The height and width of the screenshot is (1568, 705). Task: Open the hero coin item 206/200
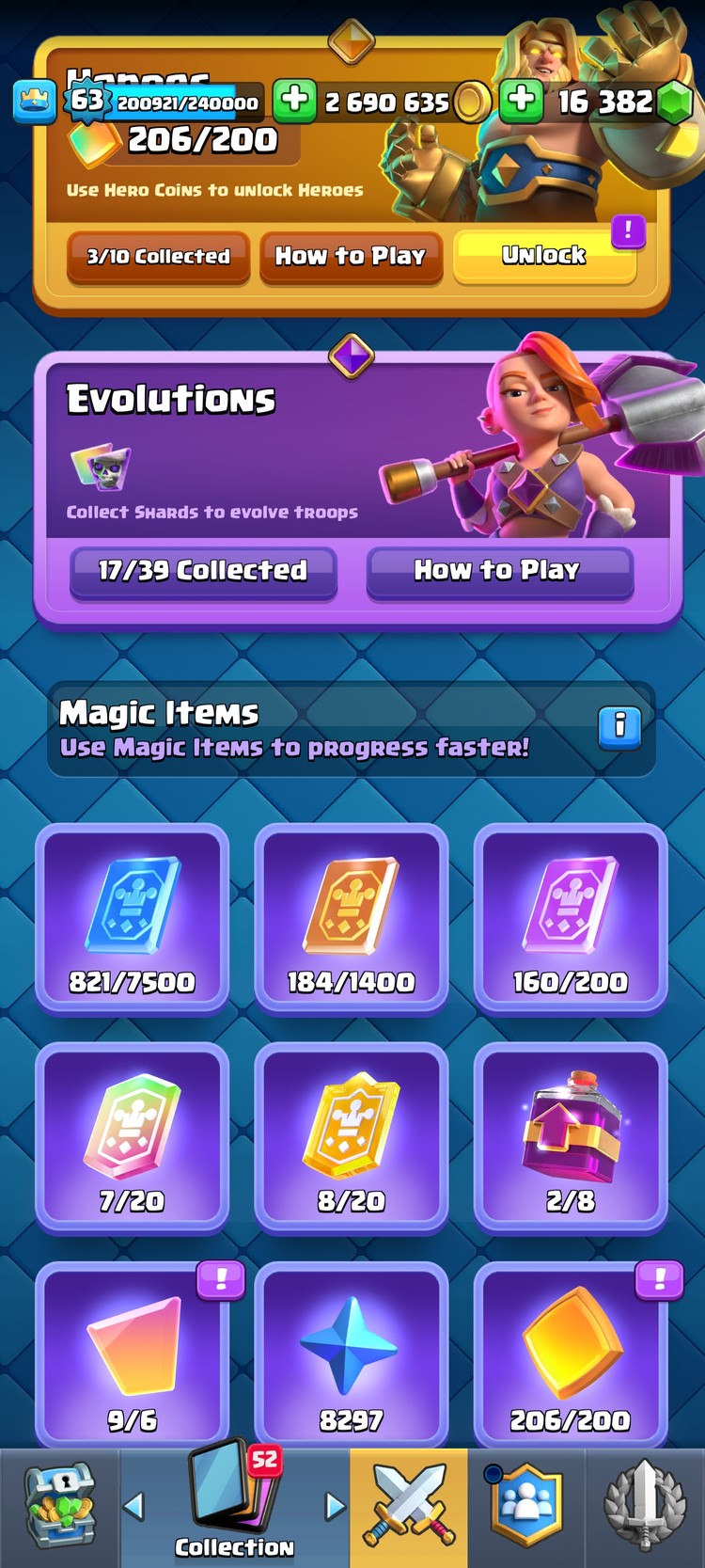(571, 1353)
